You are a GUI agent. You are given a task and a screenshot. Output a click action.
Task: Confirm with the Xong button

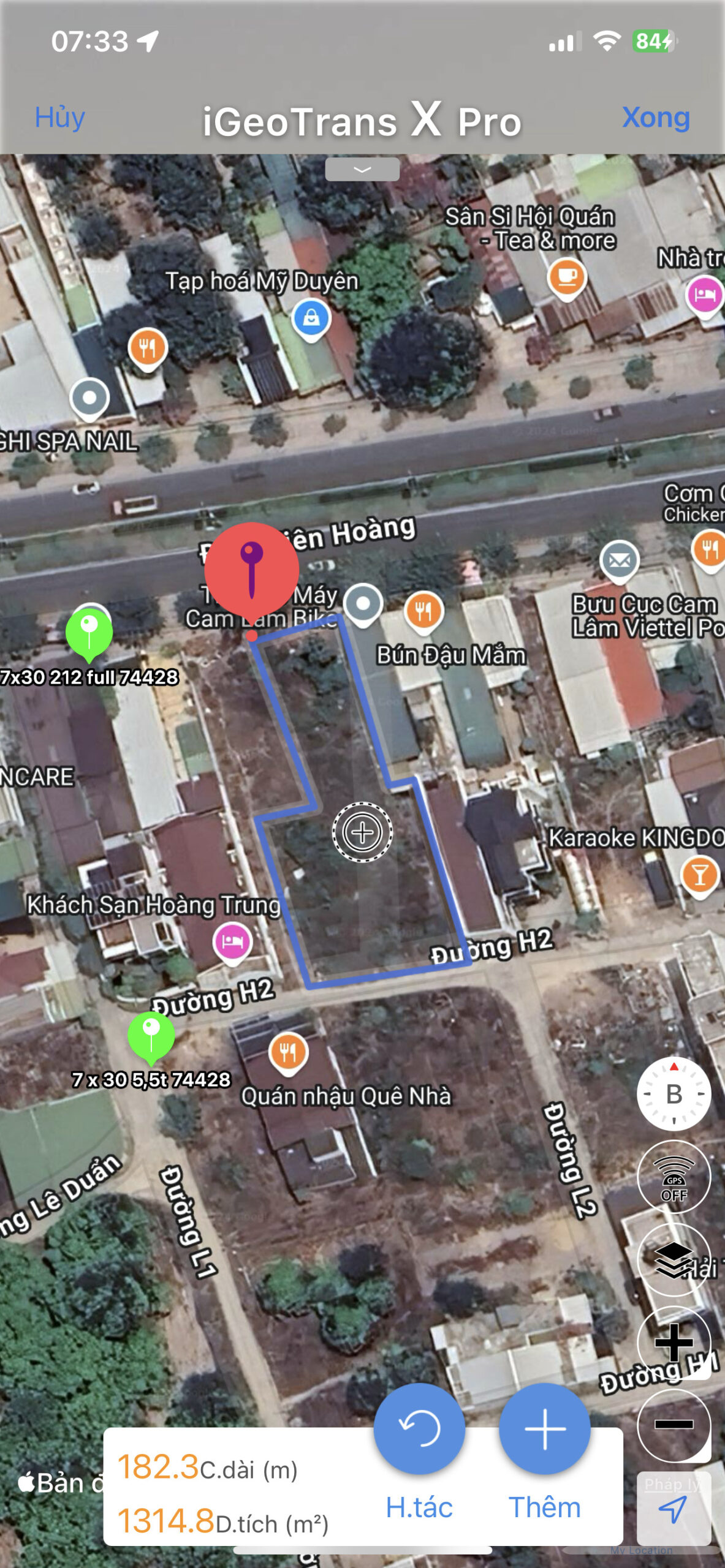[x=656, y=117]
